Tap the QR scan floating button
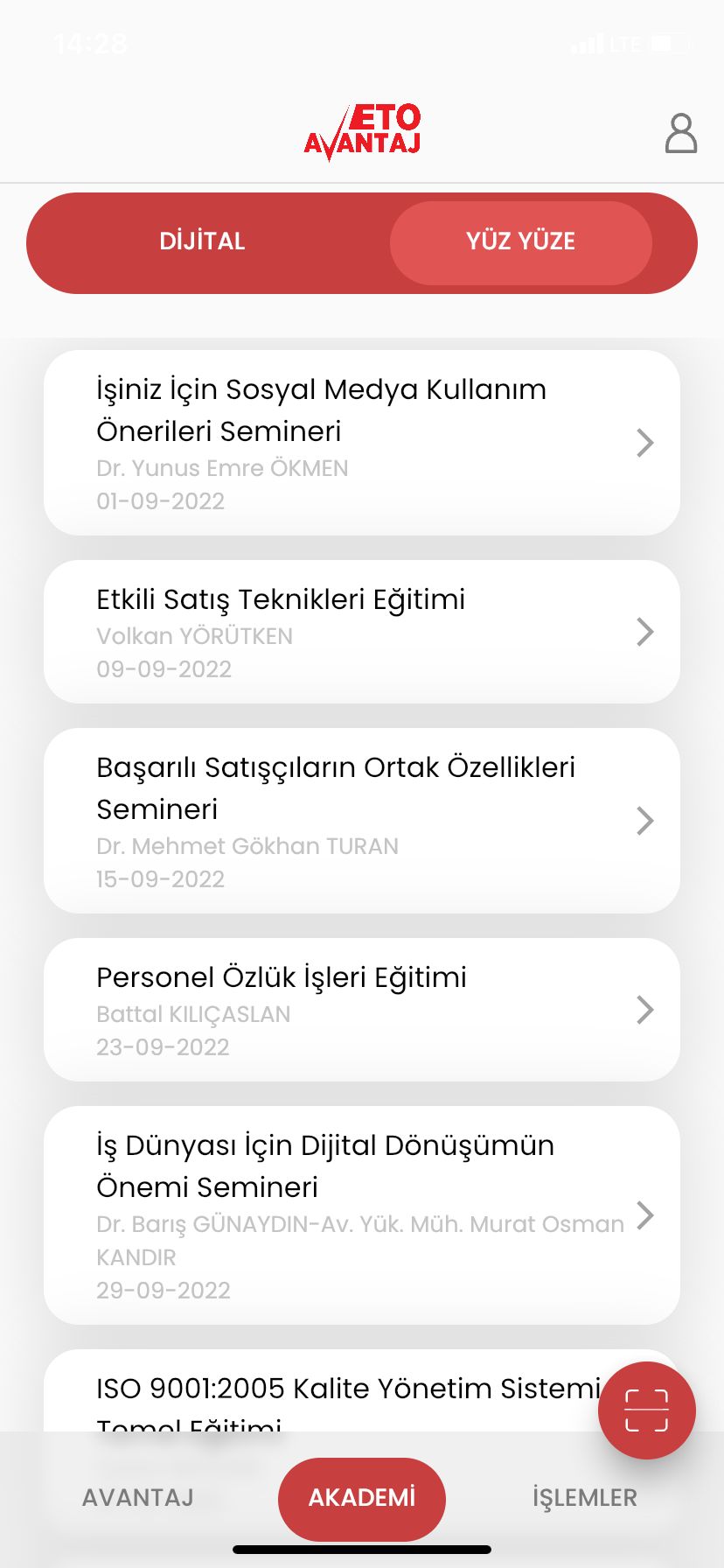 647,1410
